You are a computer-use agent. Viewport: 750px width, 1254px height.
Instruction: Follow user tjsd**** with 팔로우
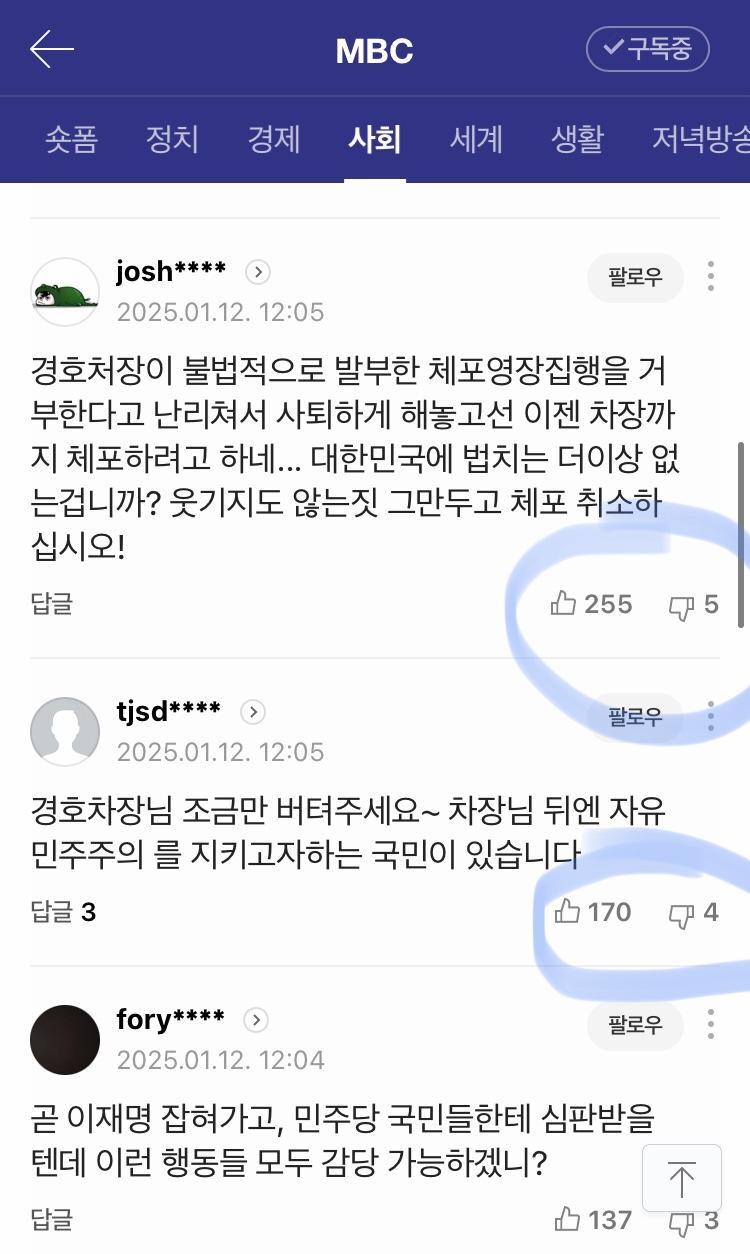(x=635, y=717)
